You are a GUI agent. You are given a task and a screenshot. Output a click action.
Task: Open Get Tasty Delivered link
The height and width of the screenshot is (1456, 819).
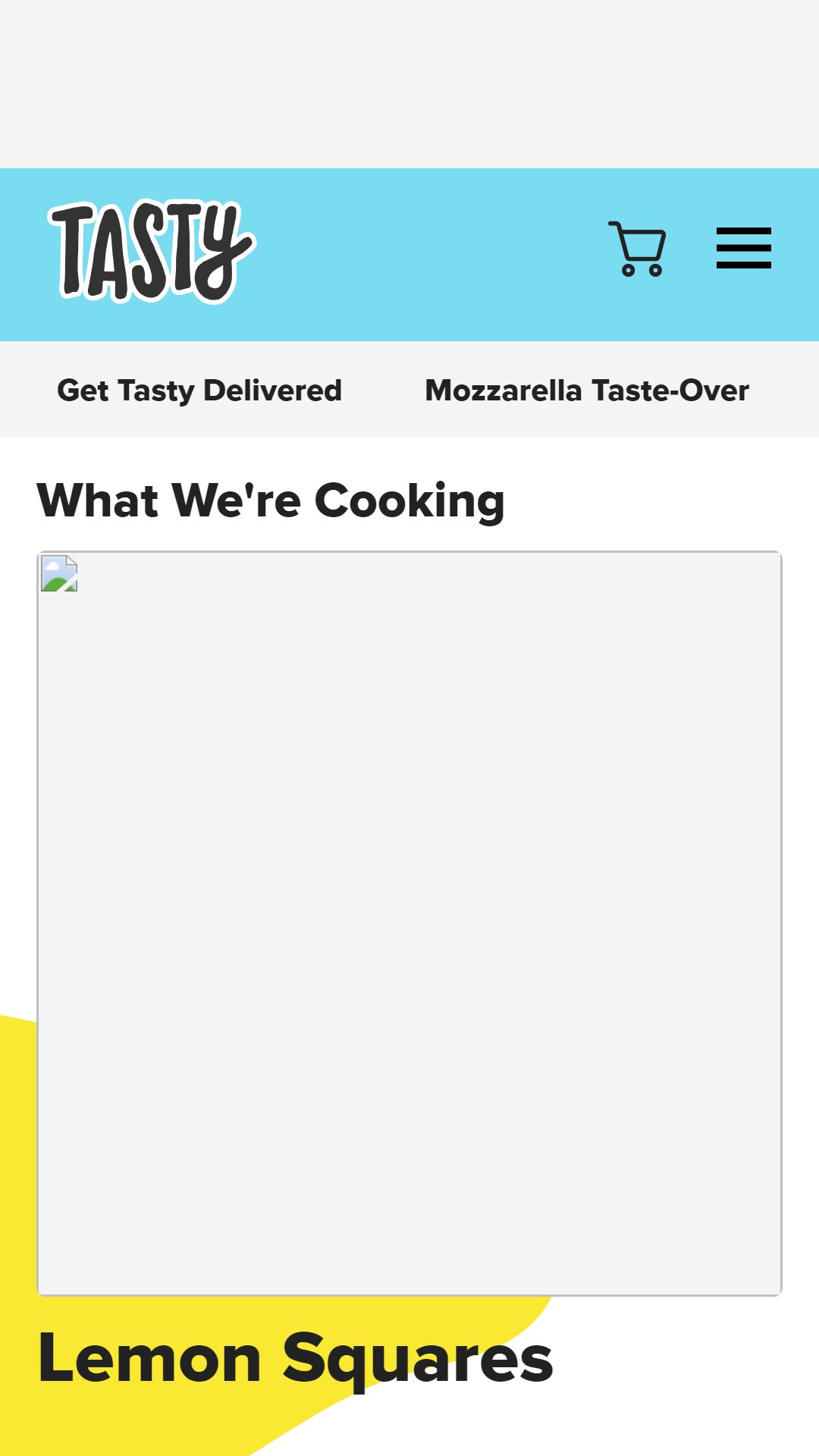point(199,391)
